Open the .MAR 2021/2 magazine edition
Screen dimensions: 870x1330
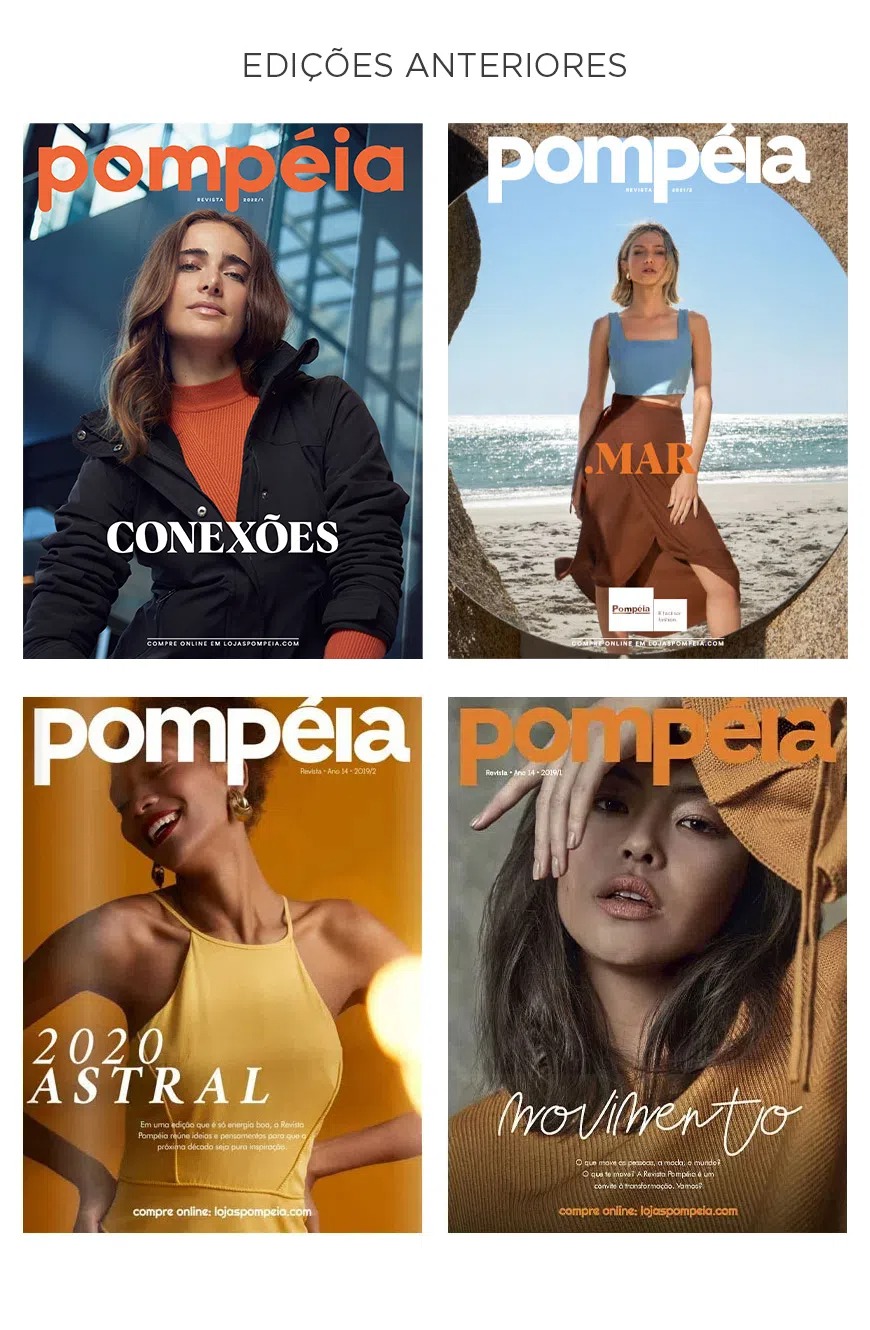pyautogui.click(x=647, y=390)
